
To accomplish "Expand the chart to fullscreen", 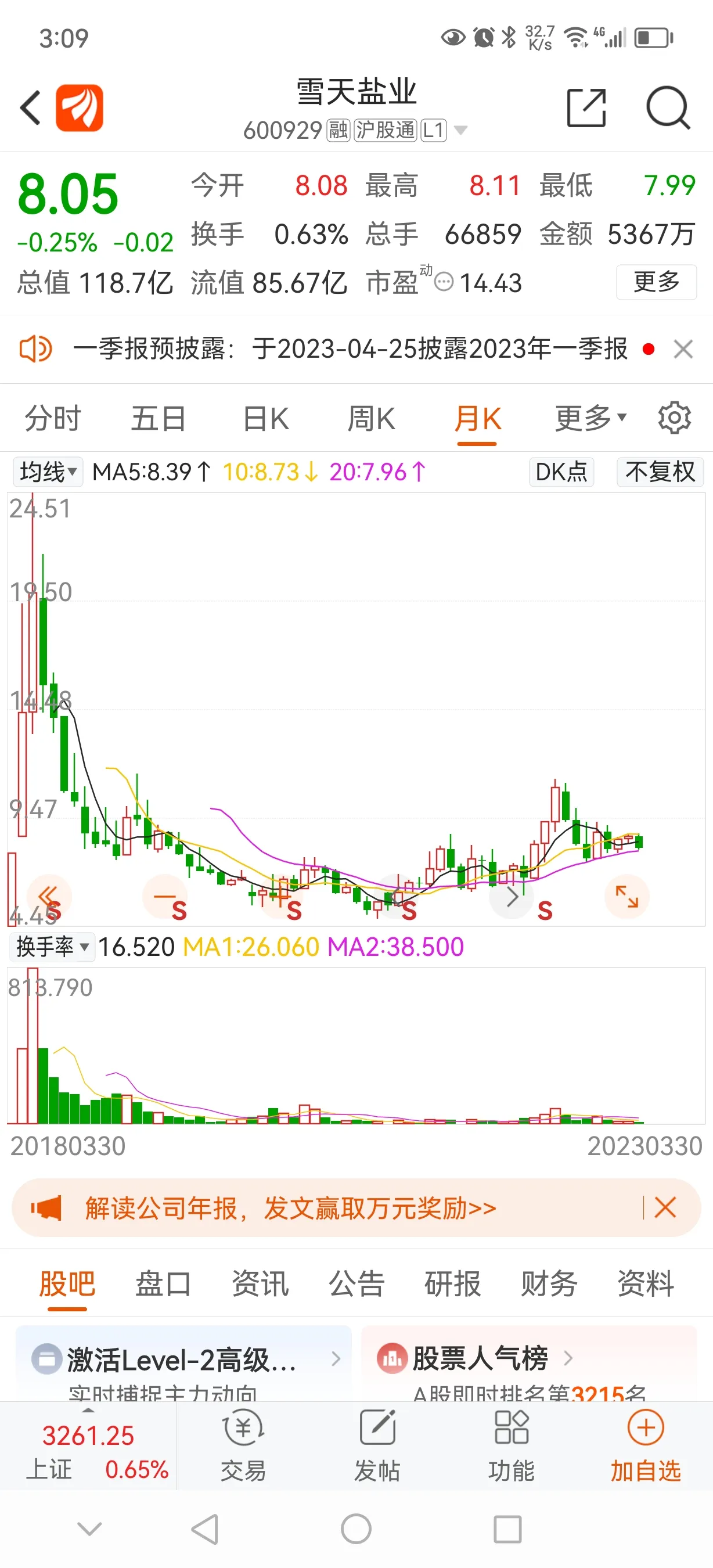I will coord(626,897).
